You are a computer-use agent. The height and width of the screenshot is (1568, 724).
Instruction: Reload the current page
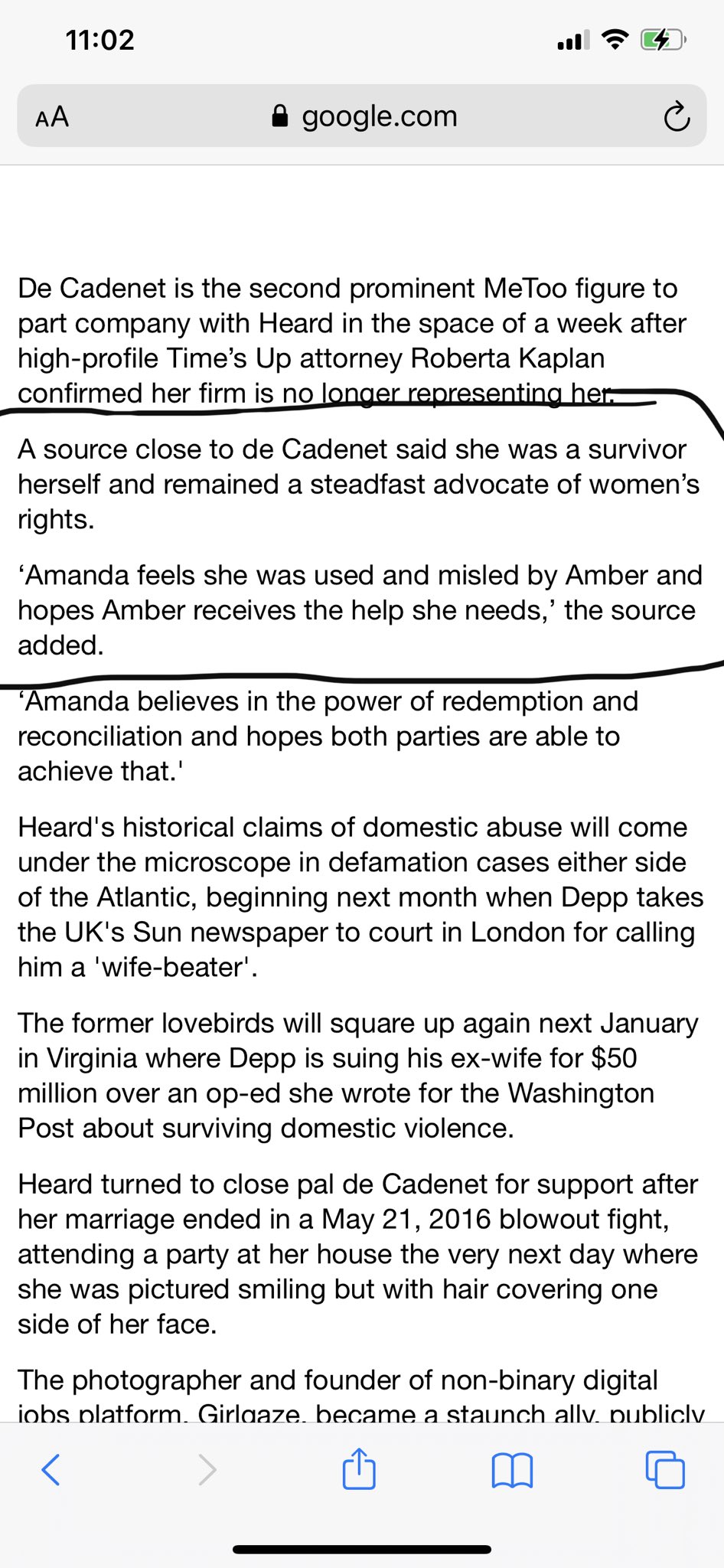coord(677,117)
